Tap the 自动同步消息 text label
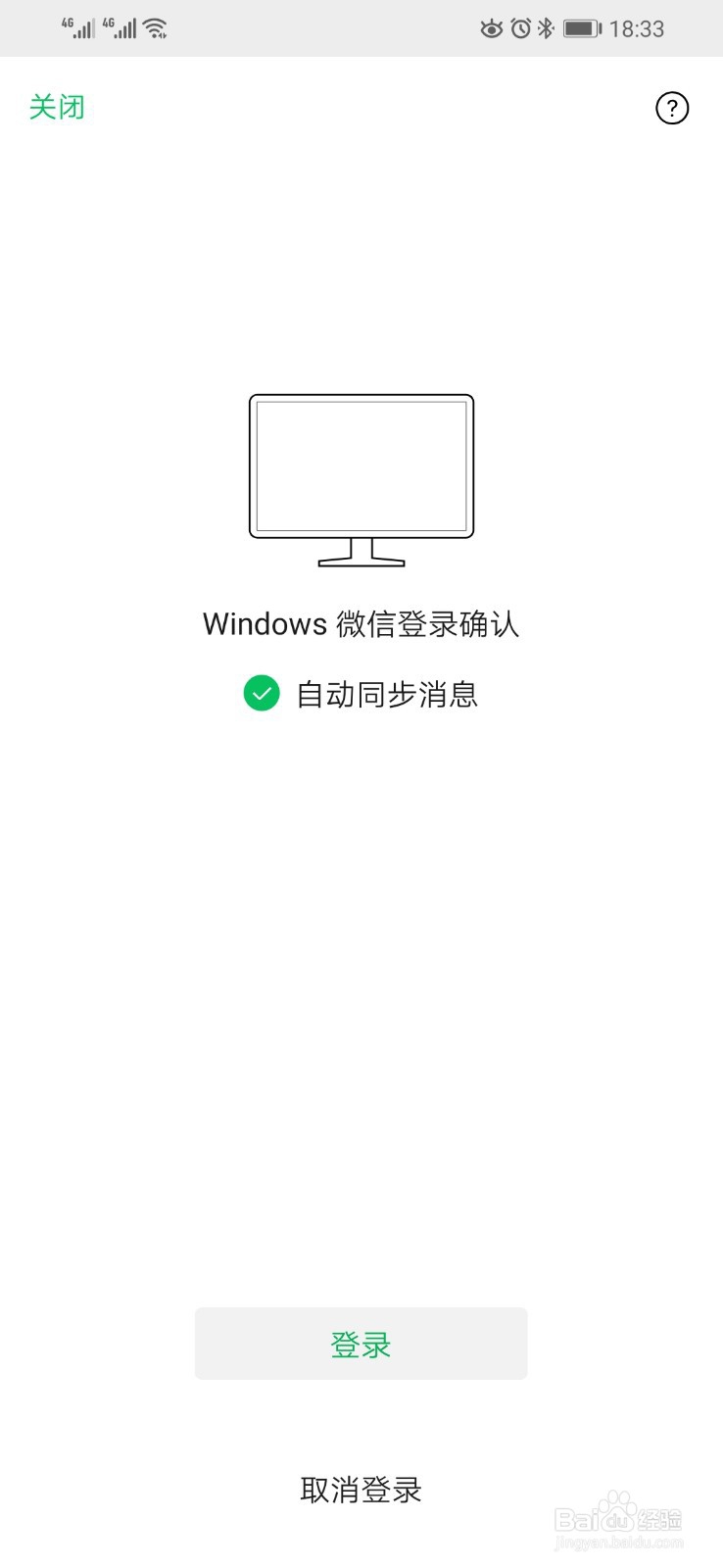 [388, 694]
